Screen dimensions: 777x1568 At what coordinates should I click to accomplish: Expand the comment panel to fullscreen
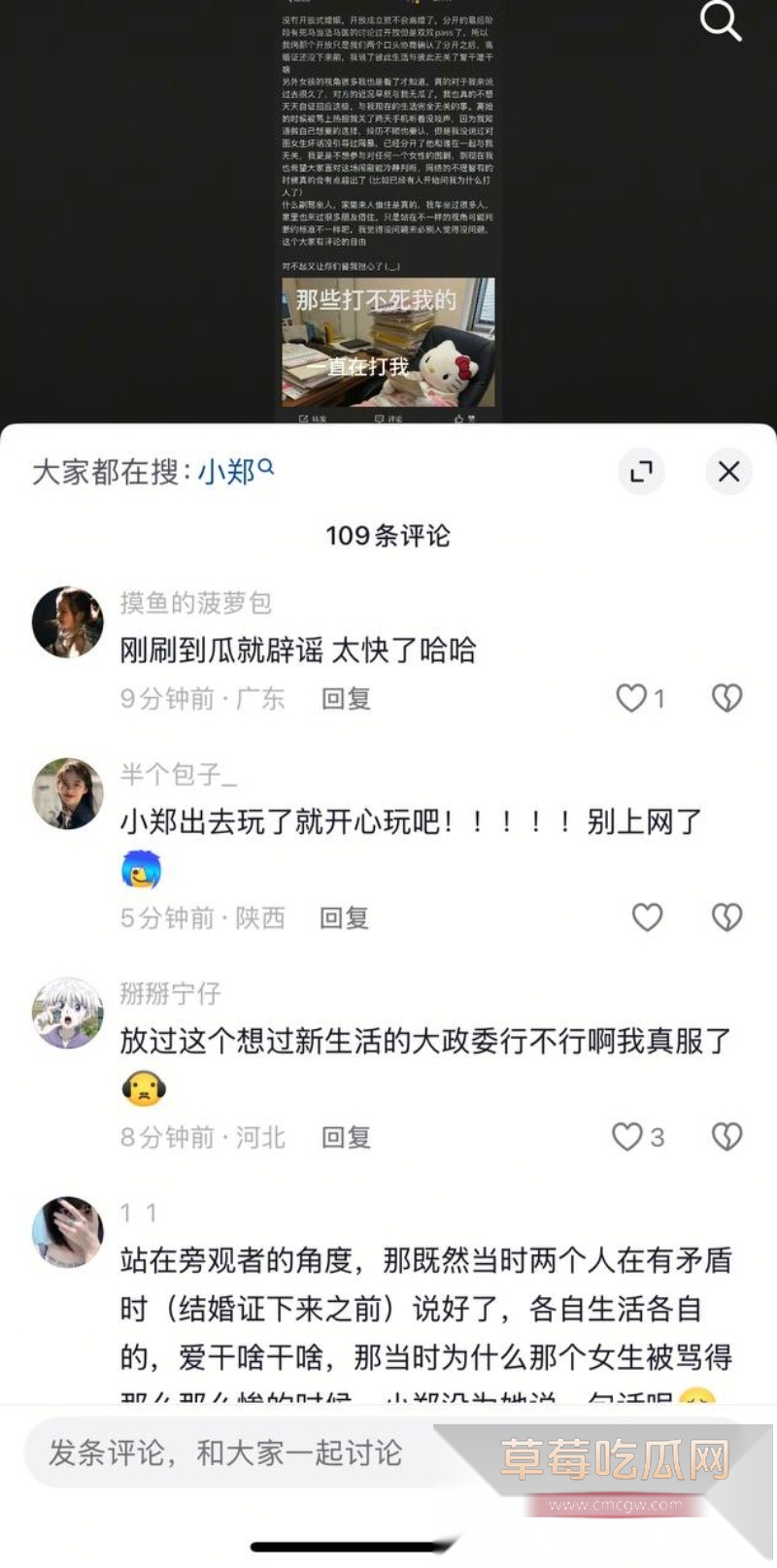pyautogui.click(x=641, y=472)
